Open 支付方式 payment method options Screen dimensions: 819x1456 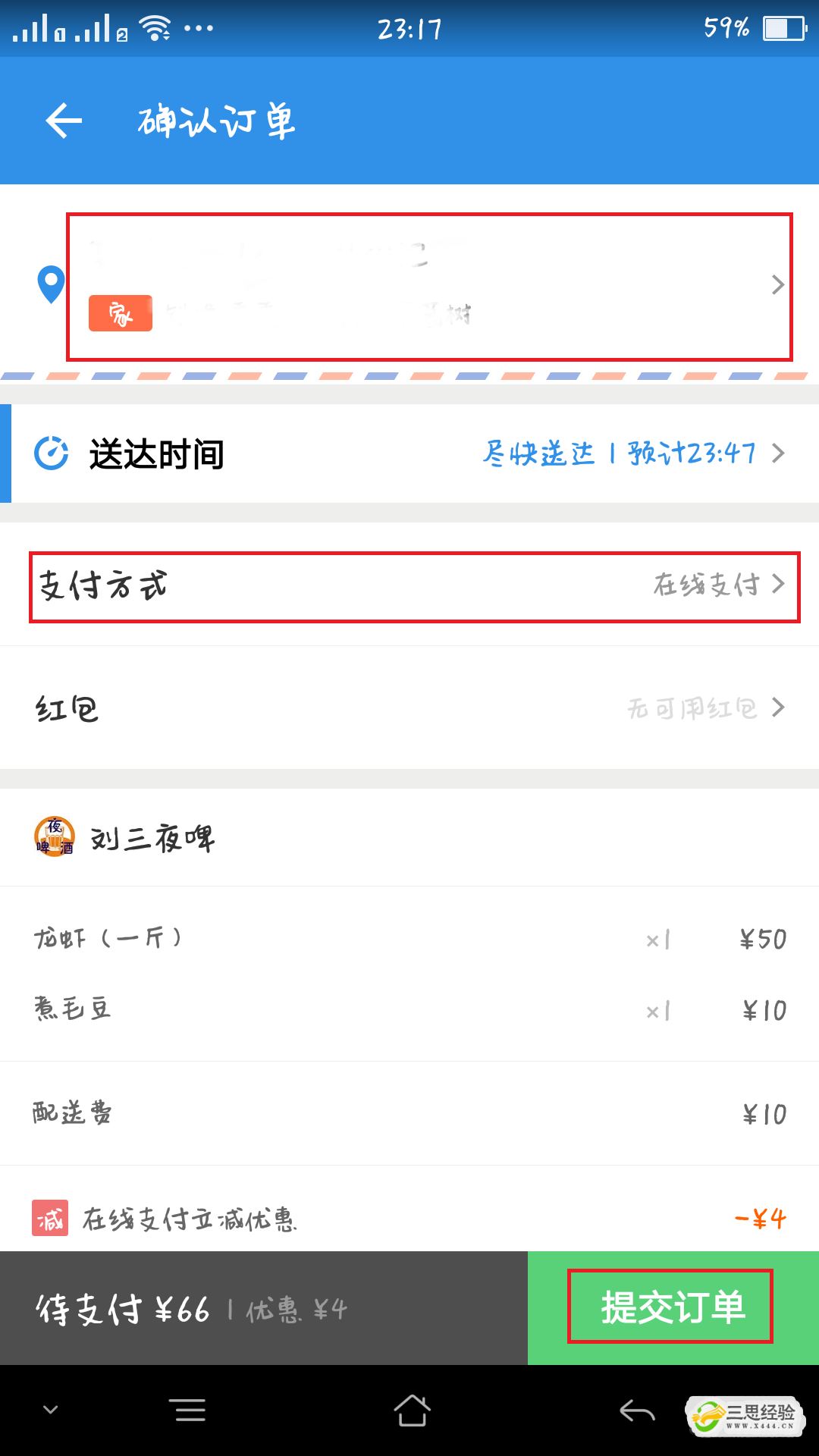414,585
